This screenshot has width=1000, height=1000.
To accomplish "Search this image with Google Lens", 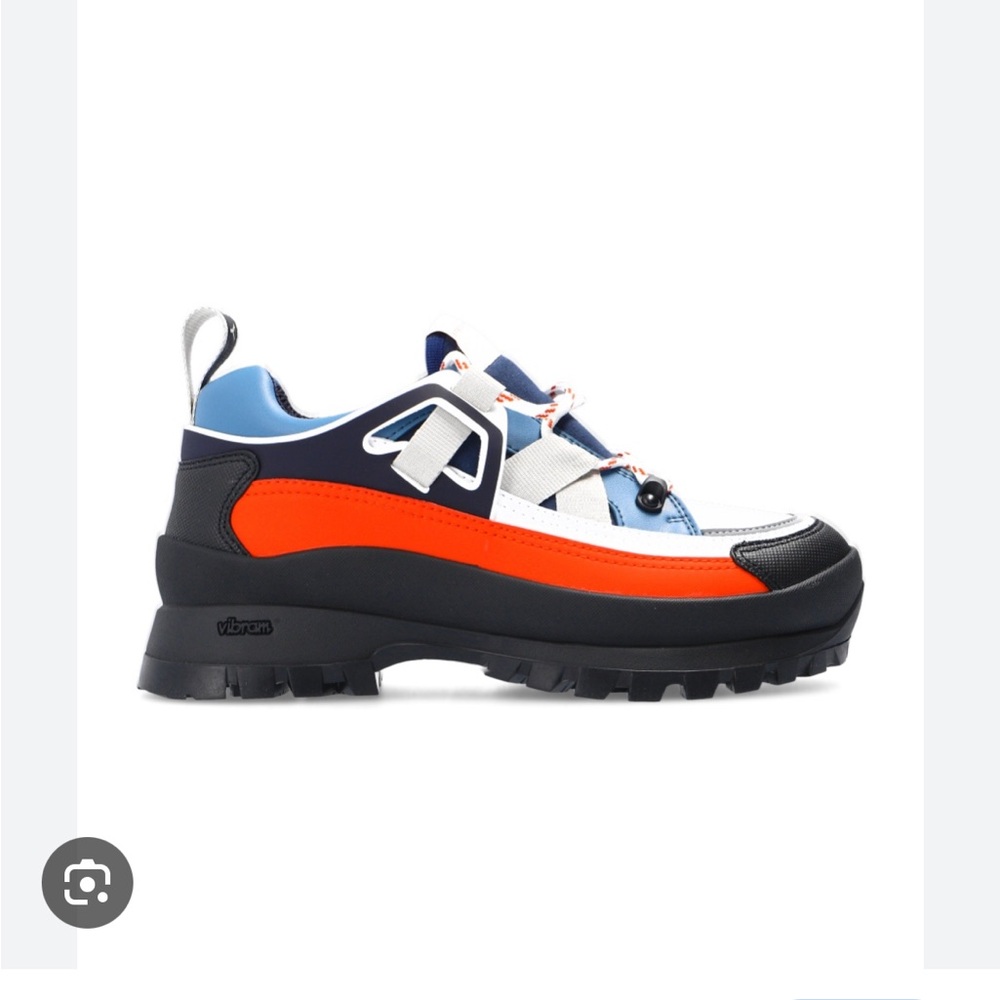I will (x=87, y=882).
